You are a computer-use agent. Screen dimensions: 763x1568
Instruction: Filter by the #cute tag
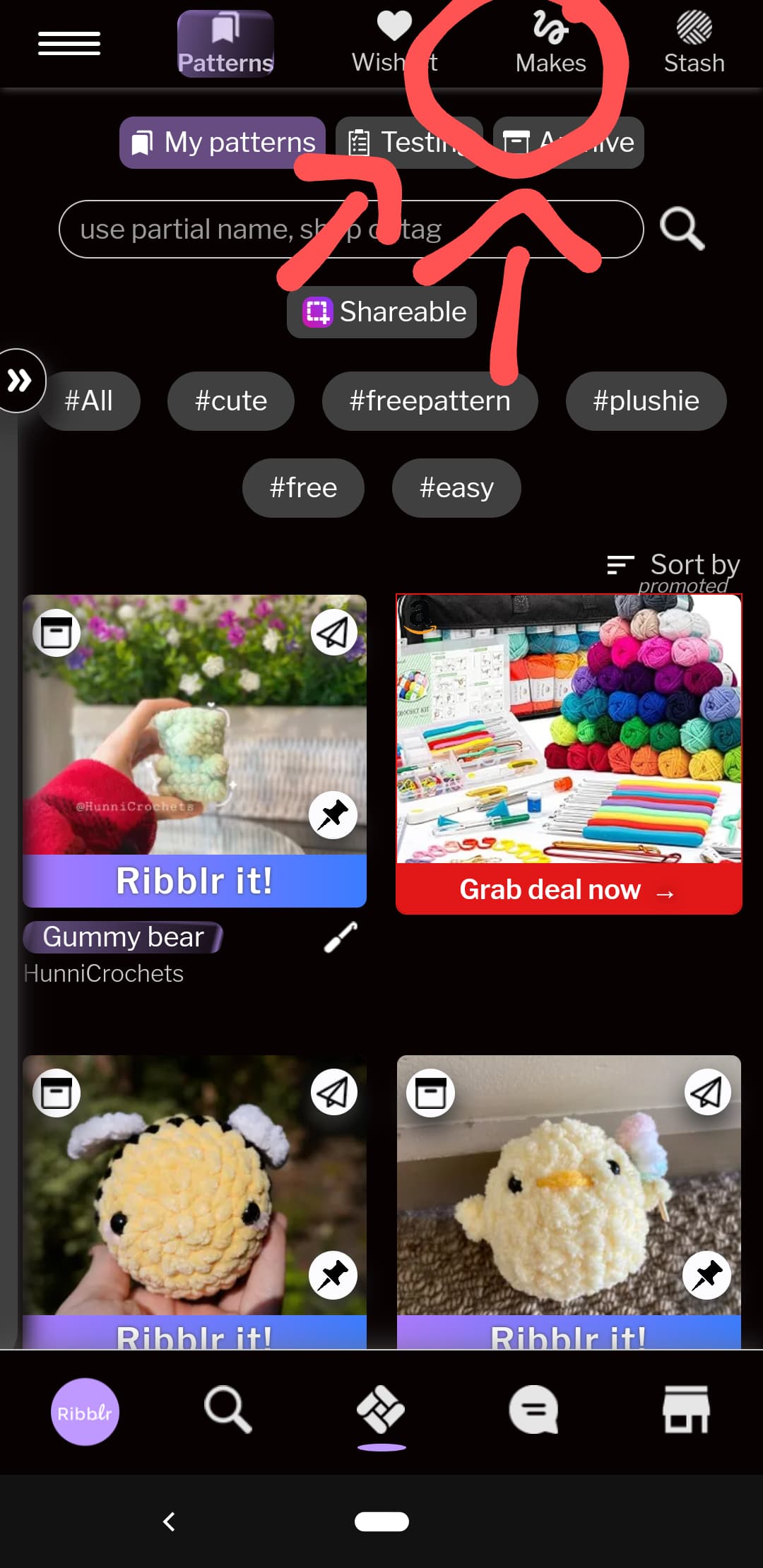point(230,401)
